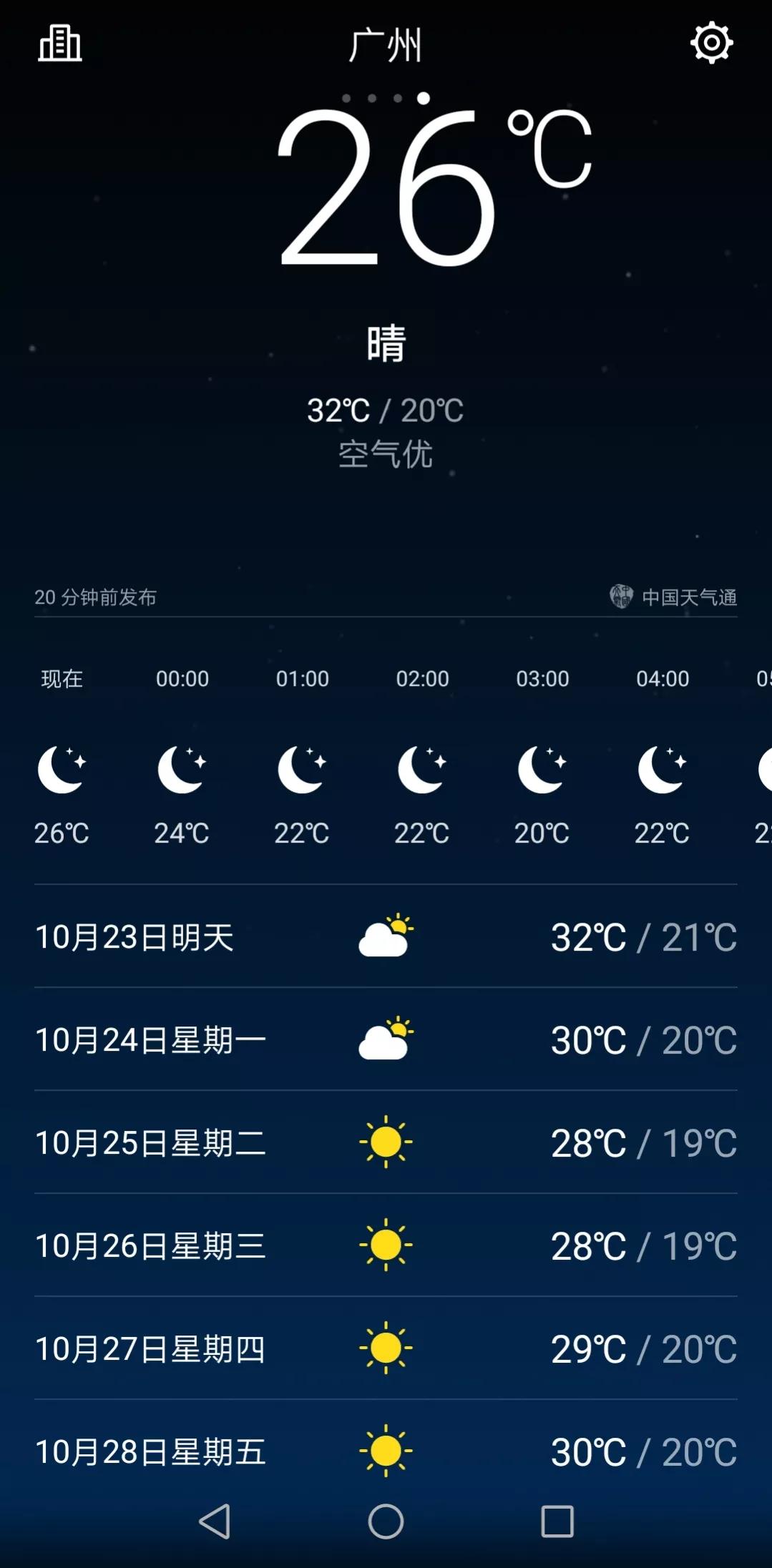Image resolution: width=772 pixels, height=1568 pixels.
Task: Tap the 10月27日星期四 forecast row
Action: [386, 1348]
